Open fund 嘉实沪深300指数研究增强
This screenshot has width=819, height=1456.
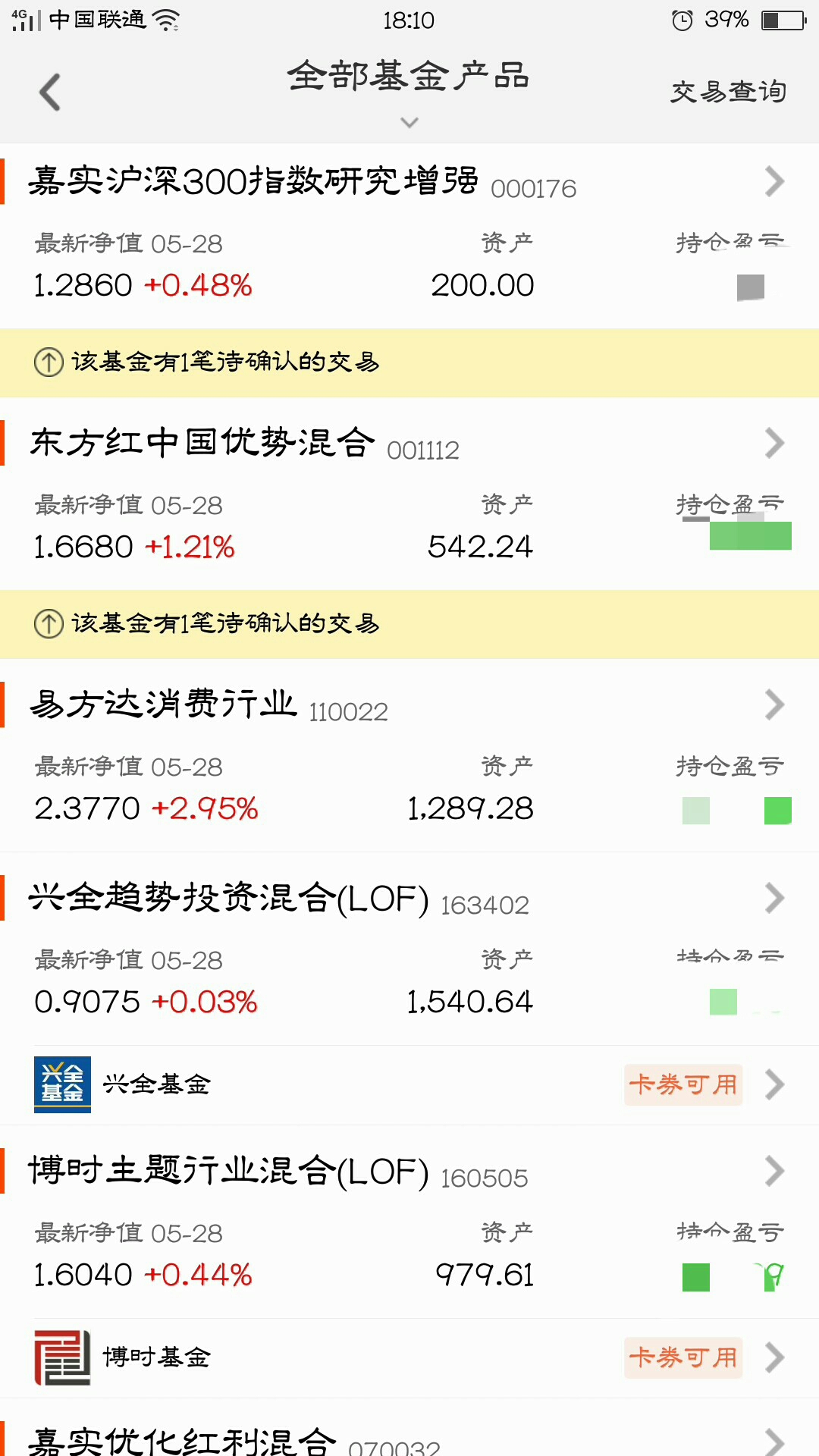coord(409,236)
